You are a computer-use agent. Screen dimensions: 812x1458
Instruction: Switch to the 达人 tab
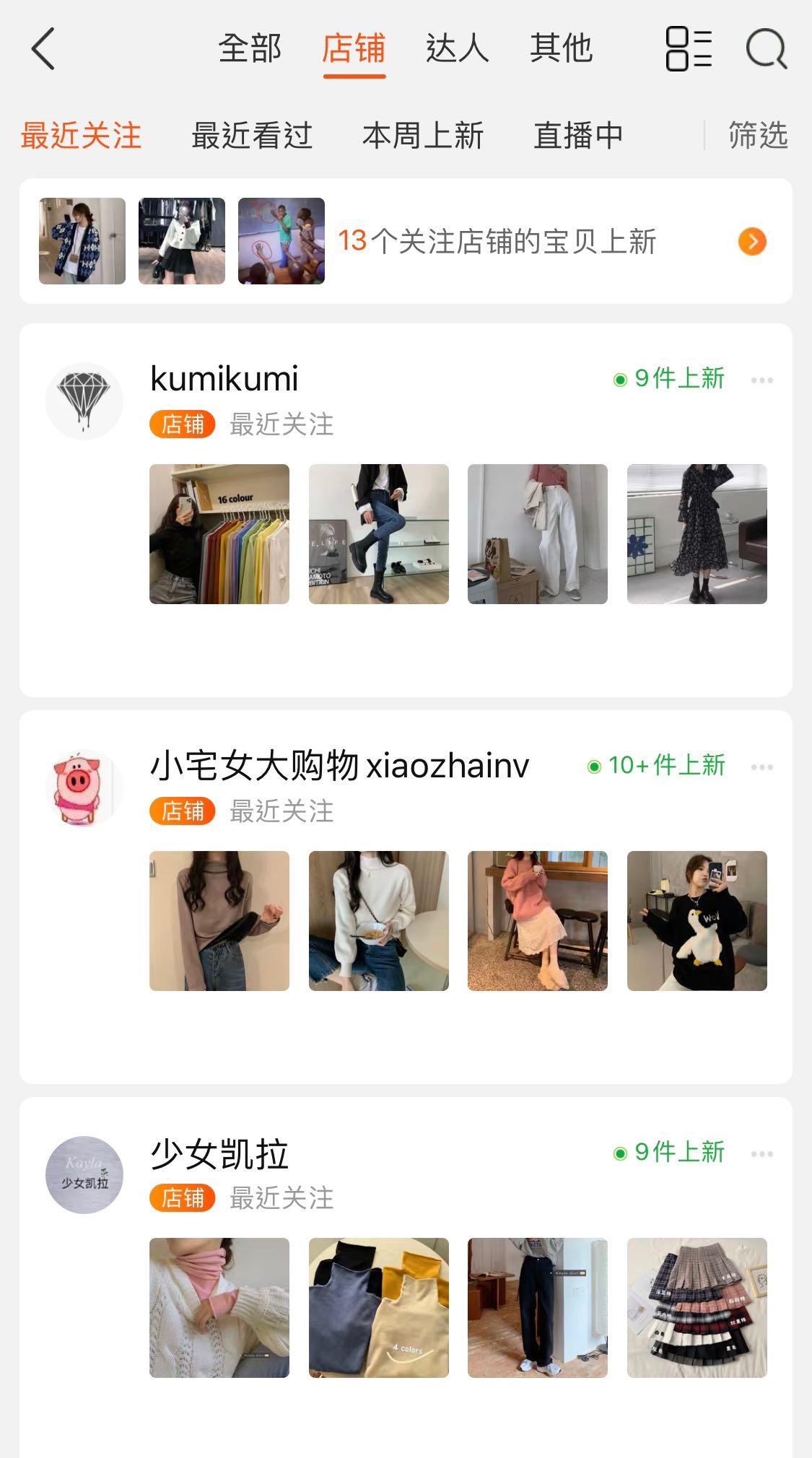click(x=457, y=49)
